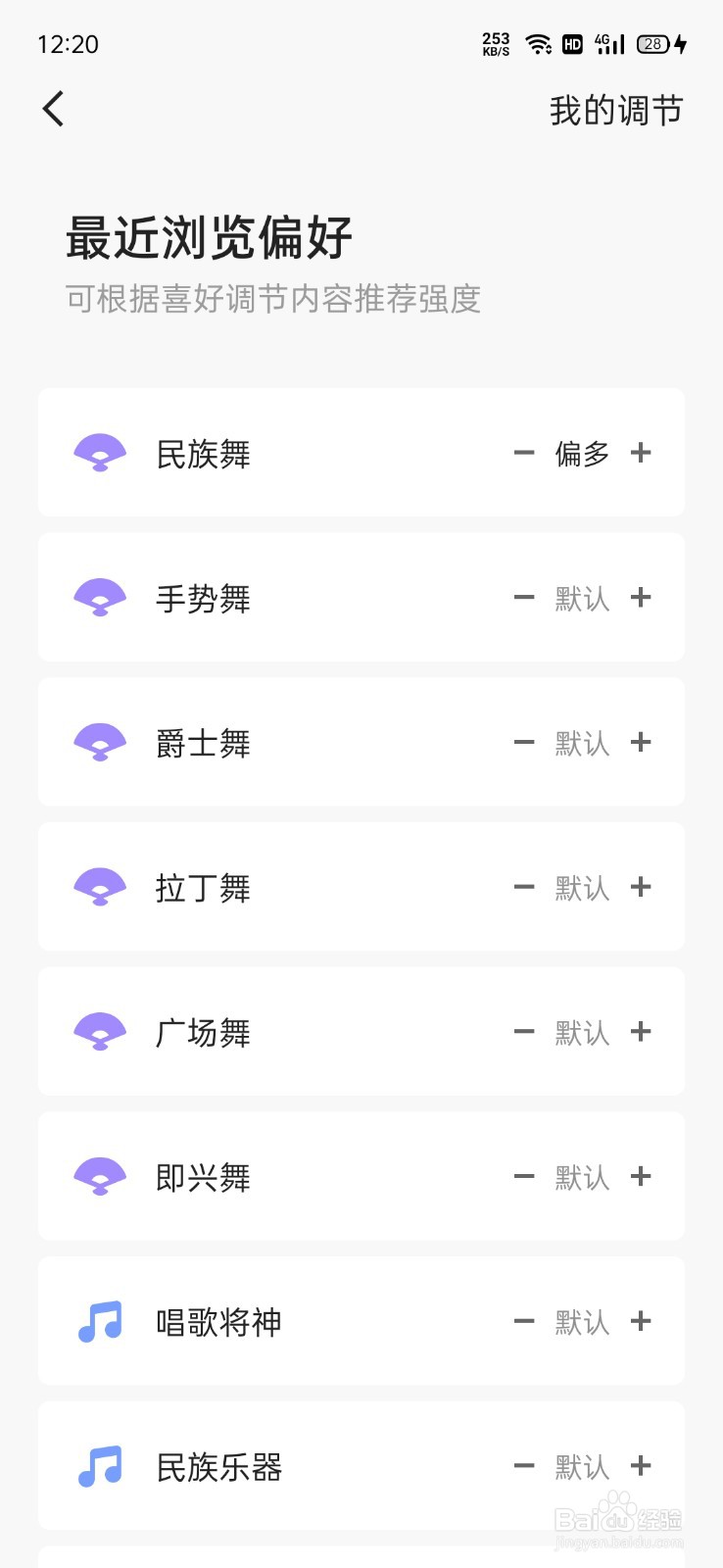The height and width of the screenshot is (1568, 723).
Task: Boost 爵士舞 content with the plus button
Action: 641,742
